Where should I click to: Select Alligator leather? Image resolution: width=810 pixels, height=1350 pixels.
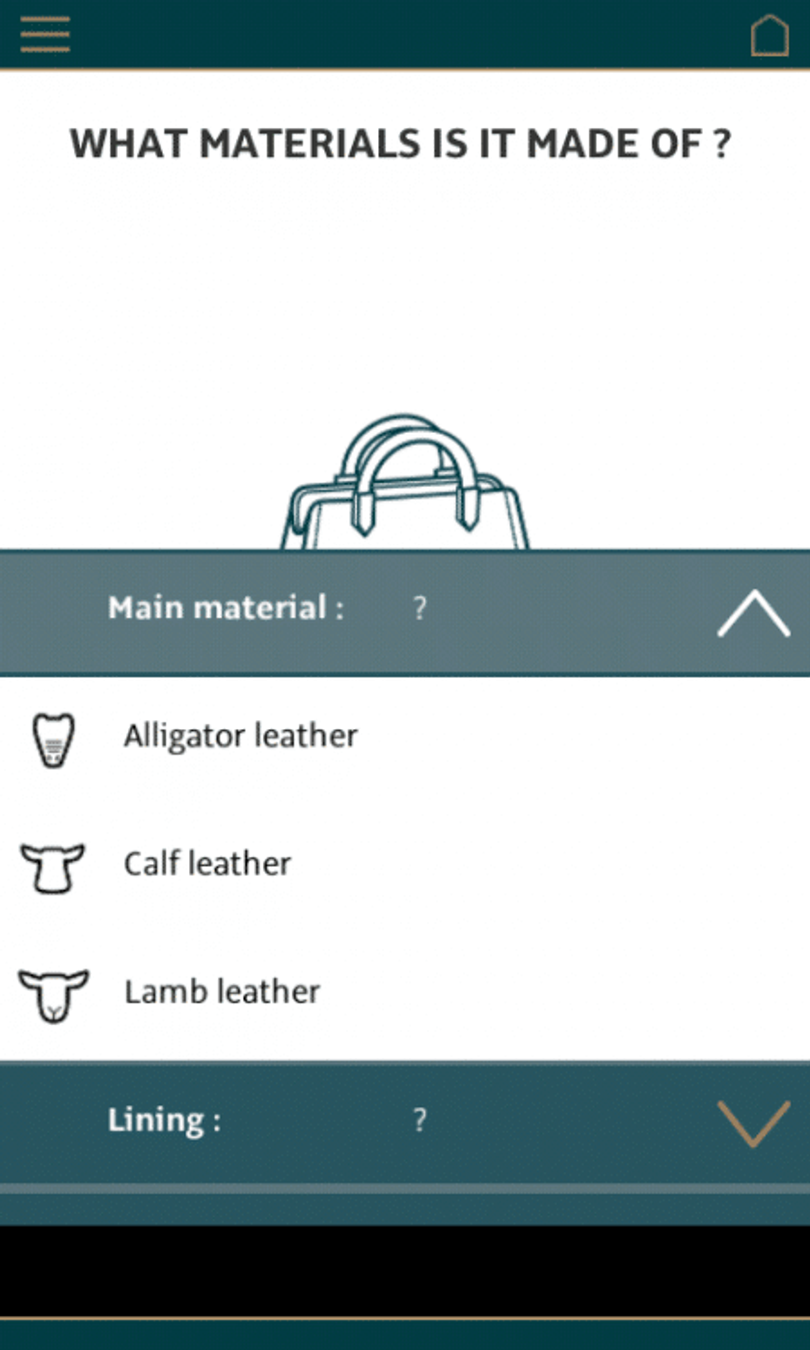click(x=240, y=736)
